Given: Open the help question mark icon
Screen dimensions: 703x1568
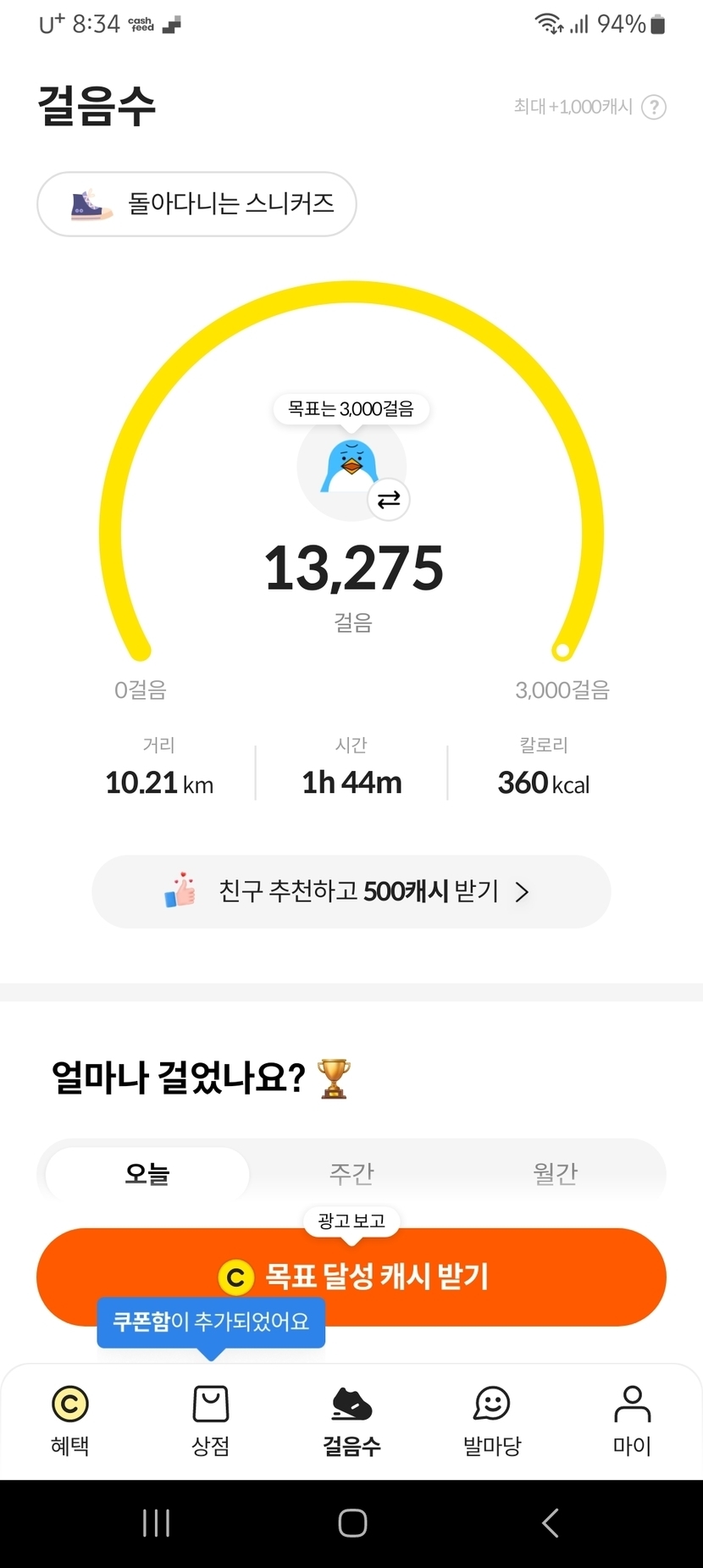Looking at the screenshot, I should point(653,108).
